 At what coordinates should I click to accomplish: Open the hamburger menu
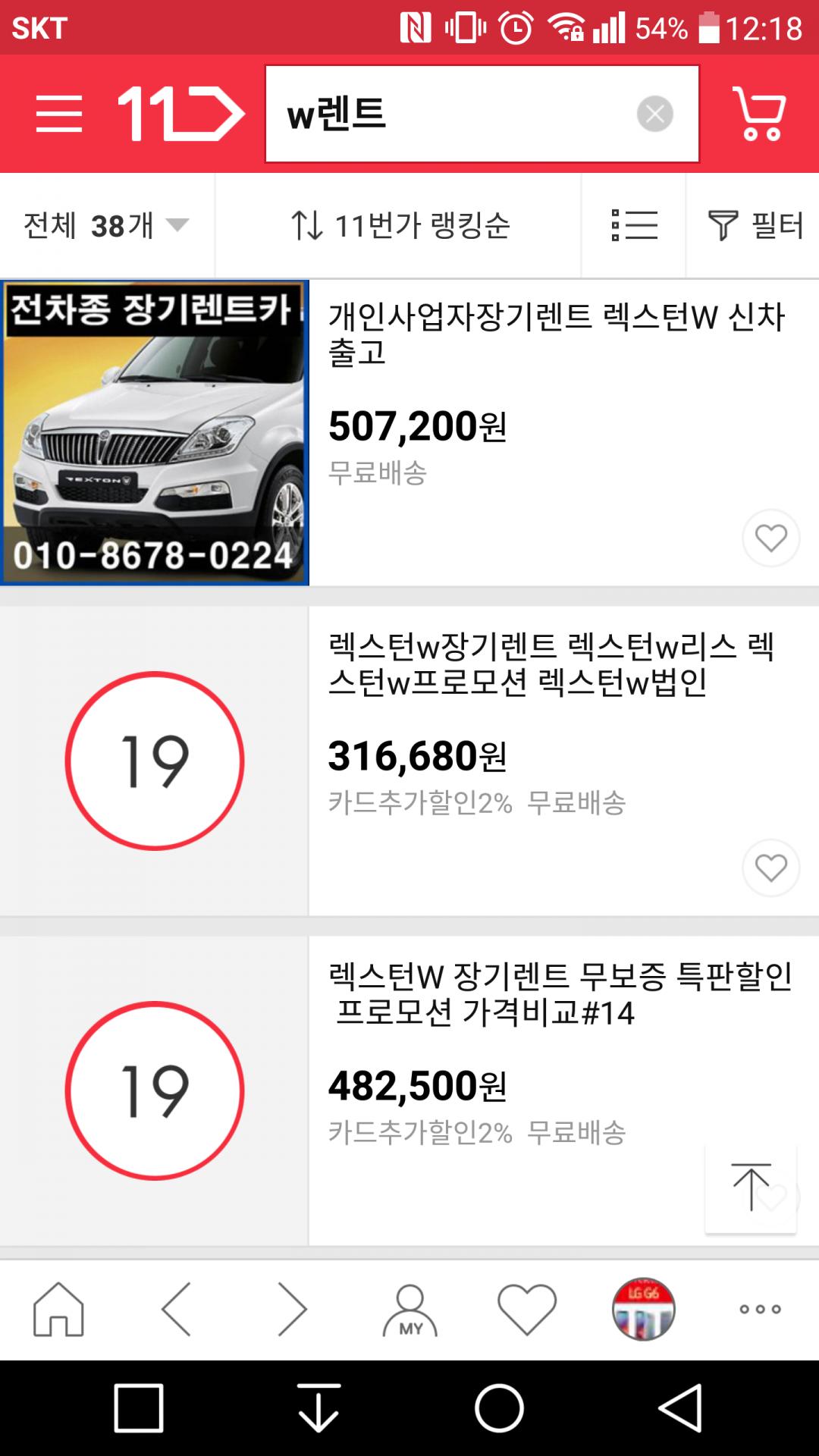59,115
